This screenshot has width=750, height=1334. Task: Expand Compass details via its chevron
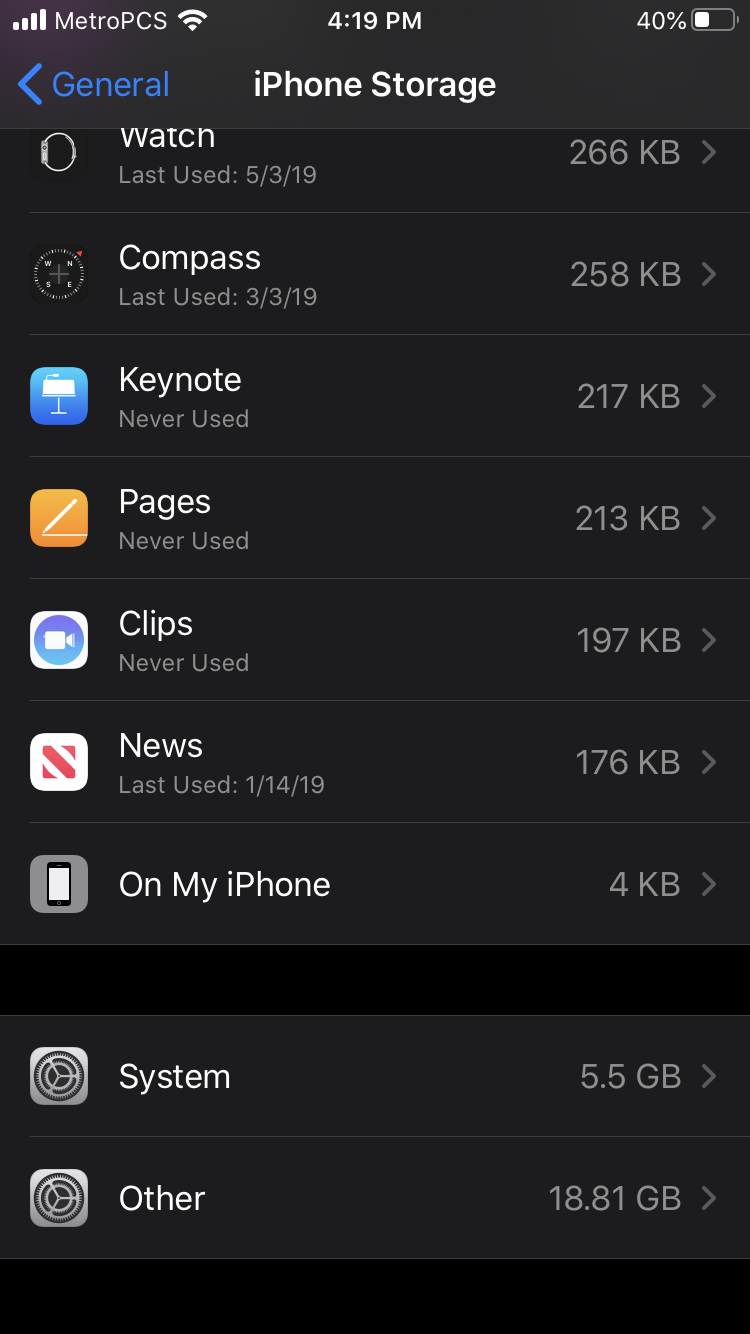point(712,274)
